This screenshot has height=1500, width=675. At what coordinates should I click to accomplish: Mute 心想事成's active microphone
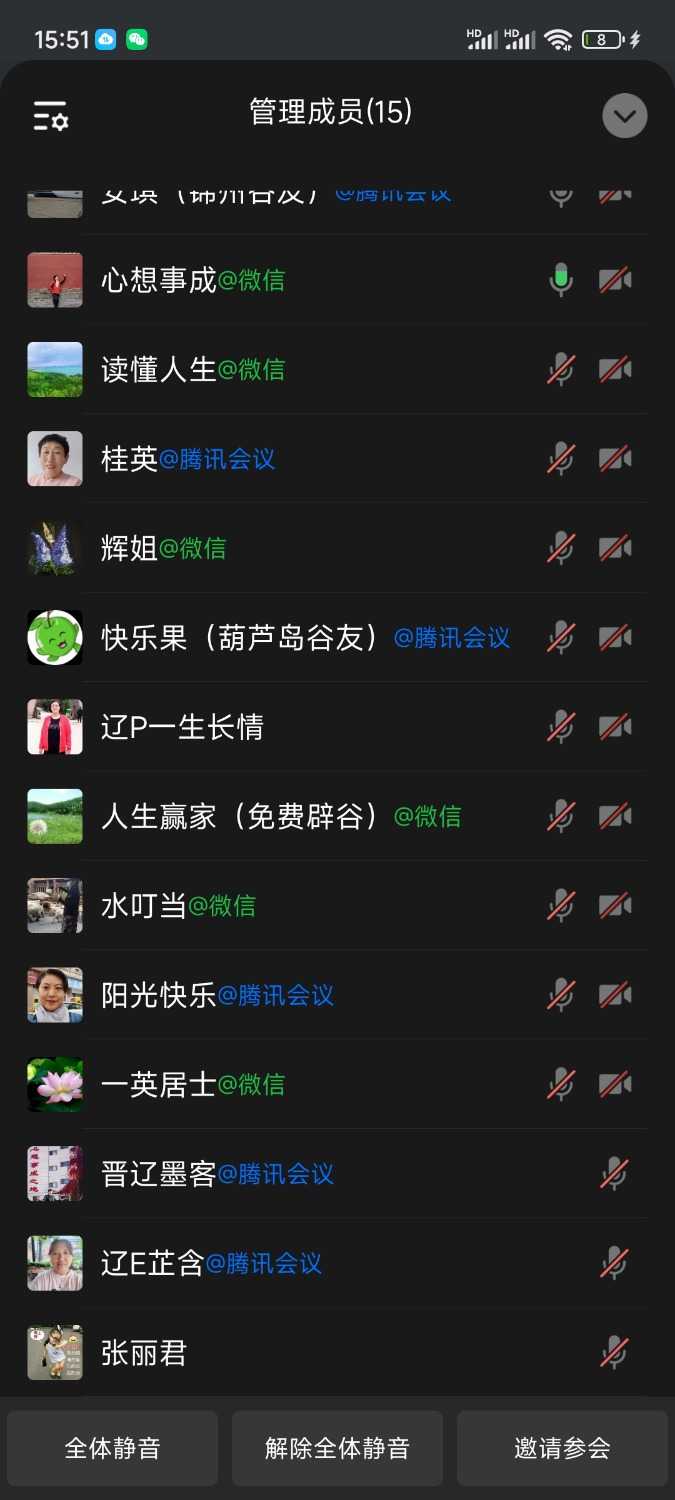coord(561,280)
